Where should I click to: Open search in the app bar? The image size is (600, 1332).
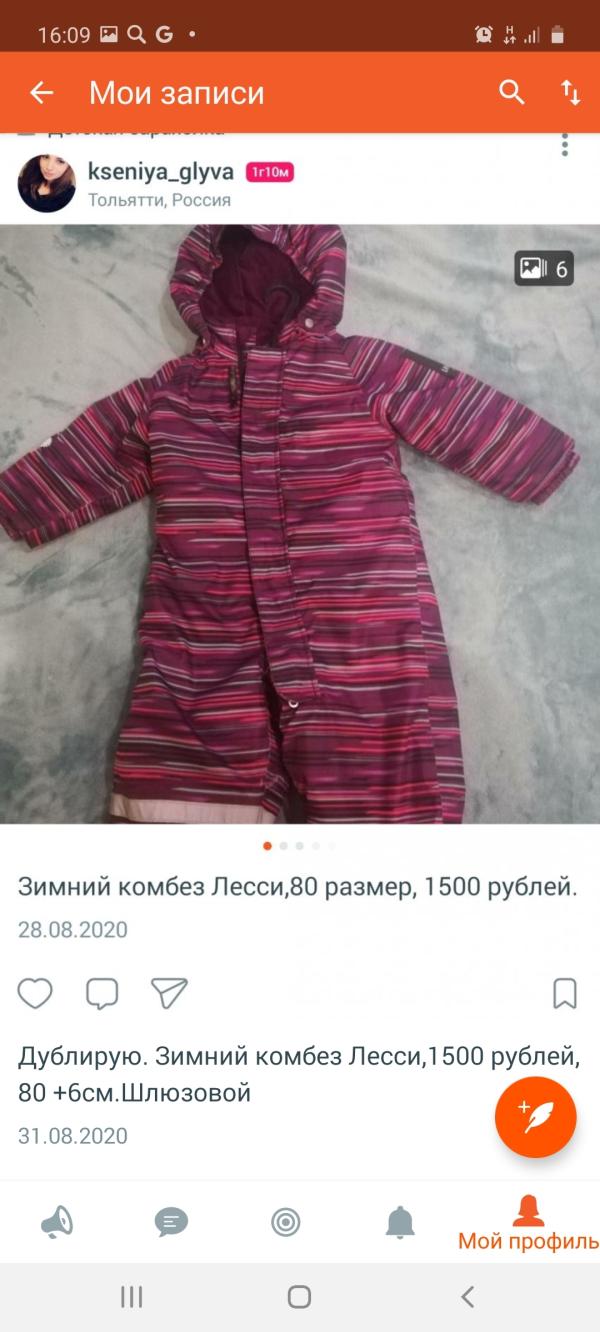click(x=512, y=93)
